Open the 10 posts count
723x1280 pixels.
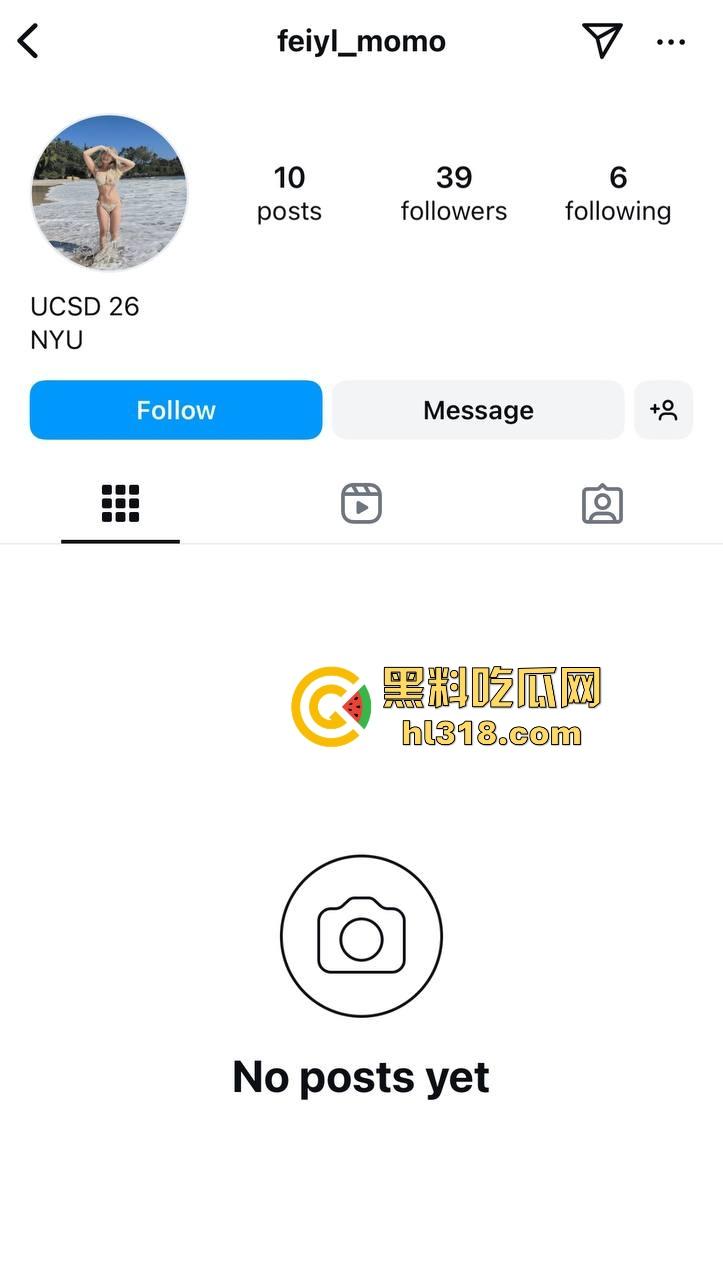(x=289, y=193)
